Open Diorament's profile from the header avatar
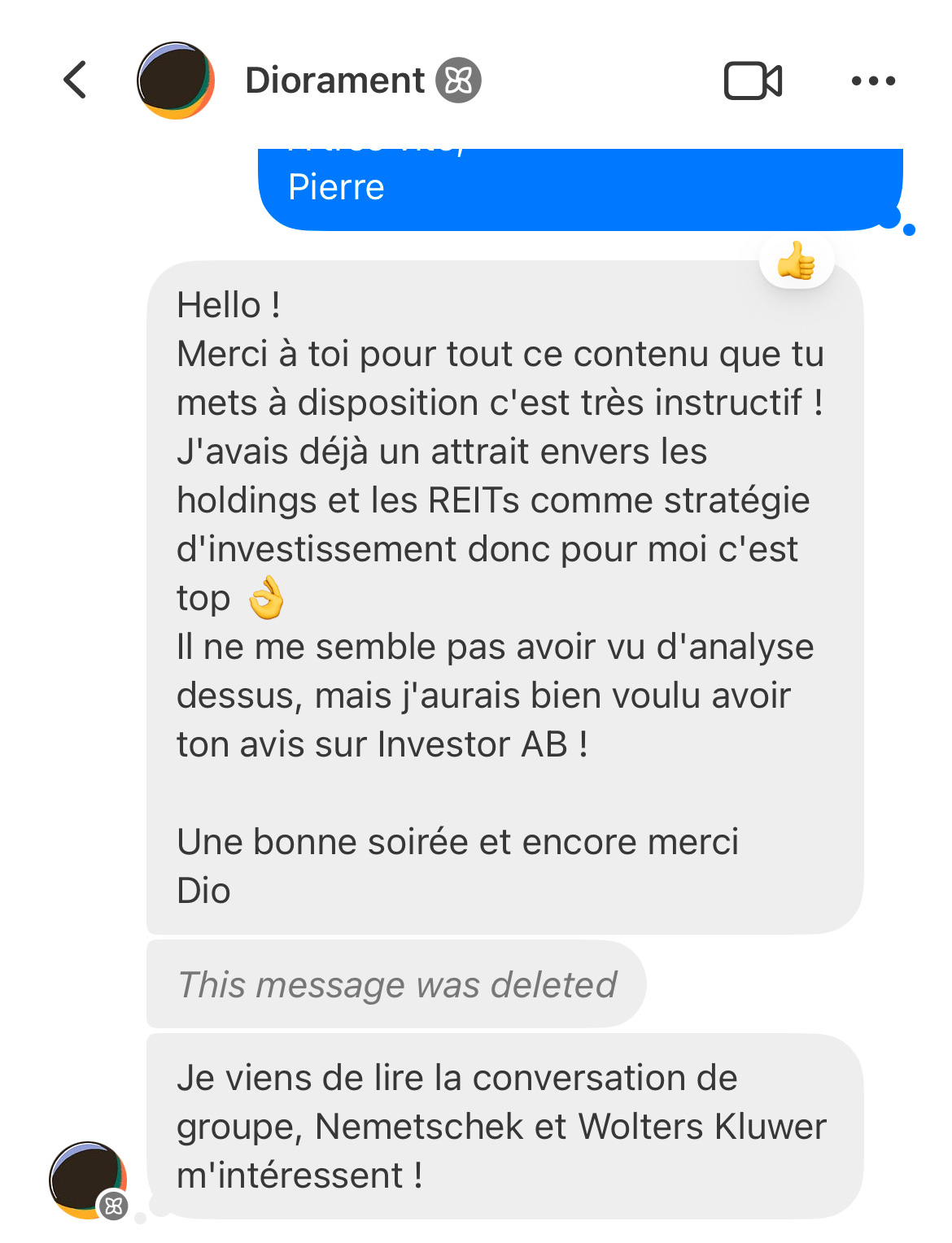 pos(175,81)
